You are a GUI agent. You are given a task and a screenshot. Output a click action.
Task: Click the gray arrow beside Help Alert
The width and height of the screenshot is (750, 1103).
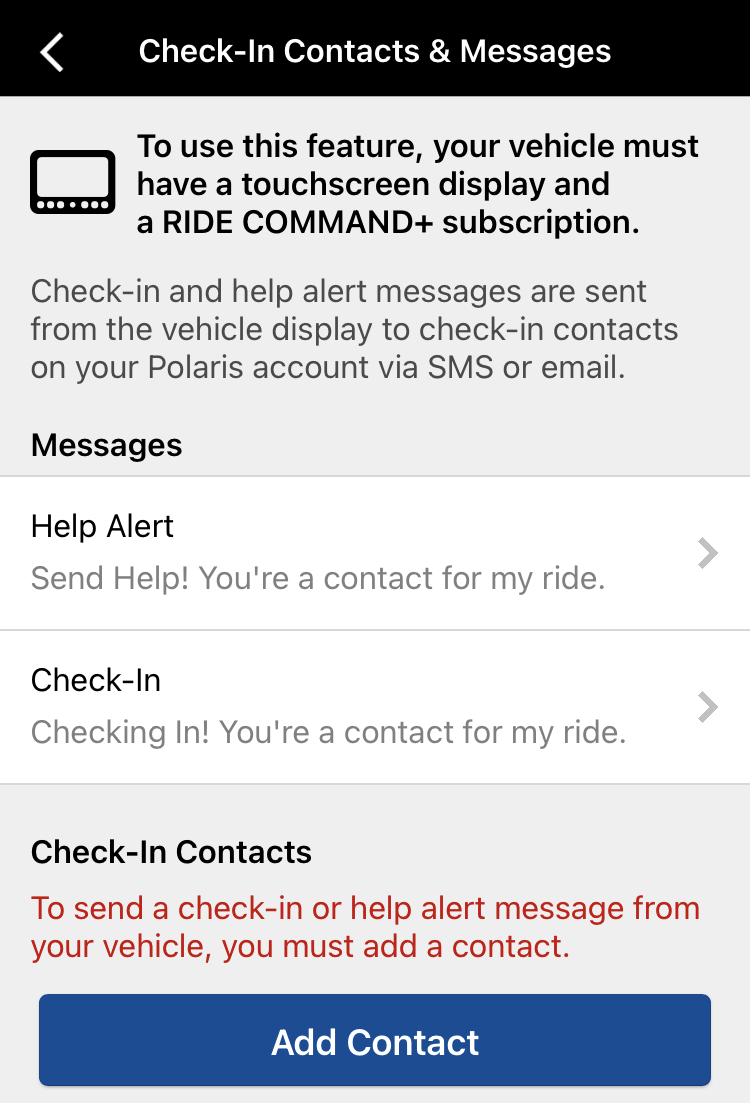click(709, 553)
